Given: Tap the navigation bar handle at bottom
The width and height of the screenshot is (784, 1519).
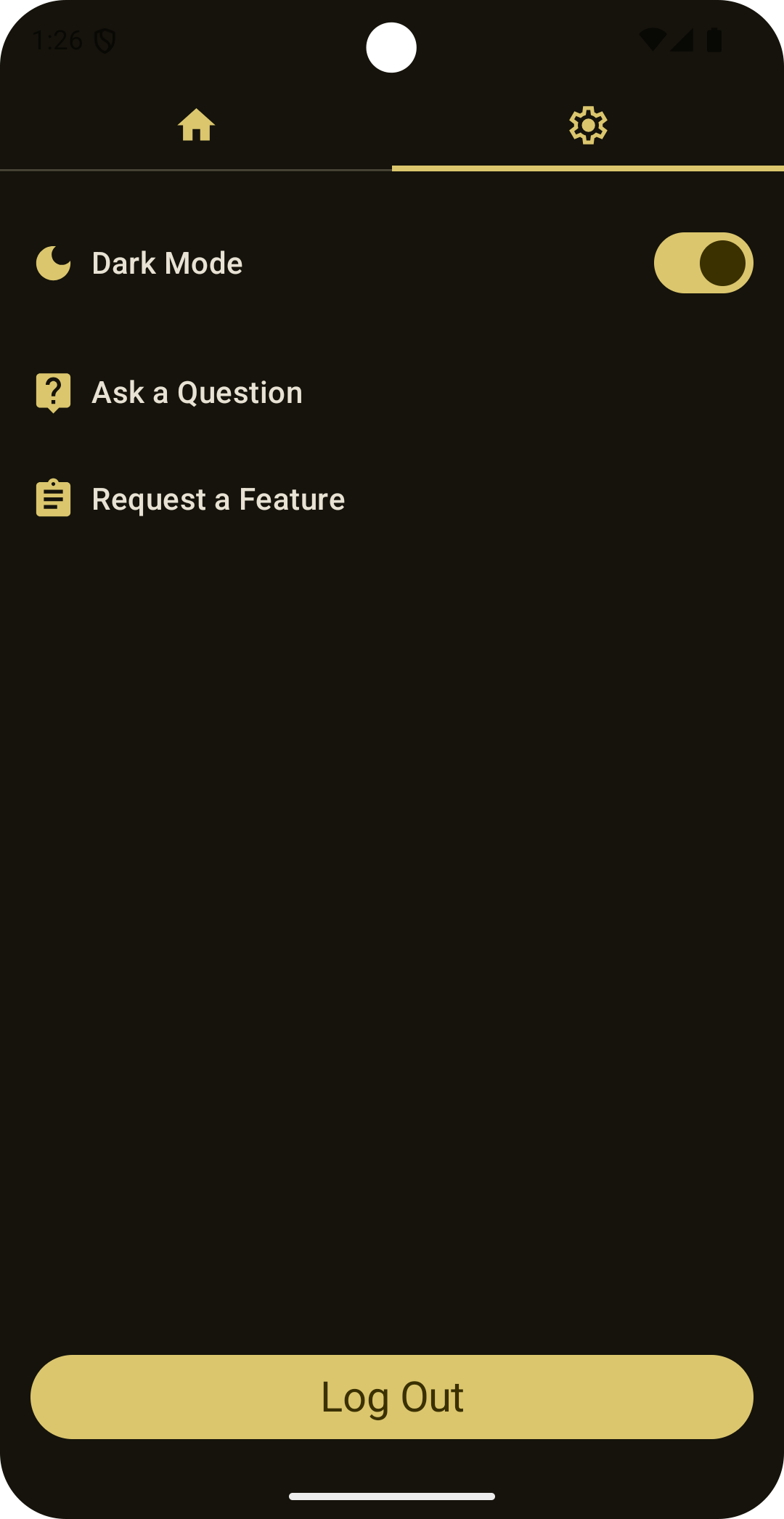Looking at the screenshot, I should coord(392,1496).
